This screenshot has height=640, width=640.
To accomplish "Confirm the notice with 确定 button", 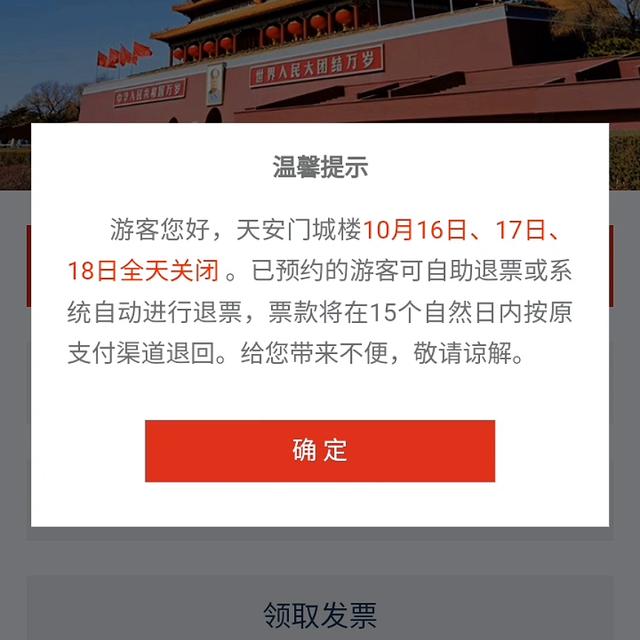I will coord(320,451).
